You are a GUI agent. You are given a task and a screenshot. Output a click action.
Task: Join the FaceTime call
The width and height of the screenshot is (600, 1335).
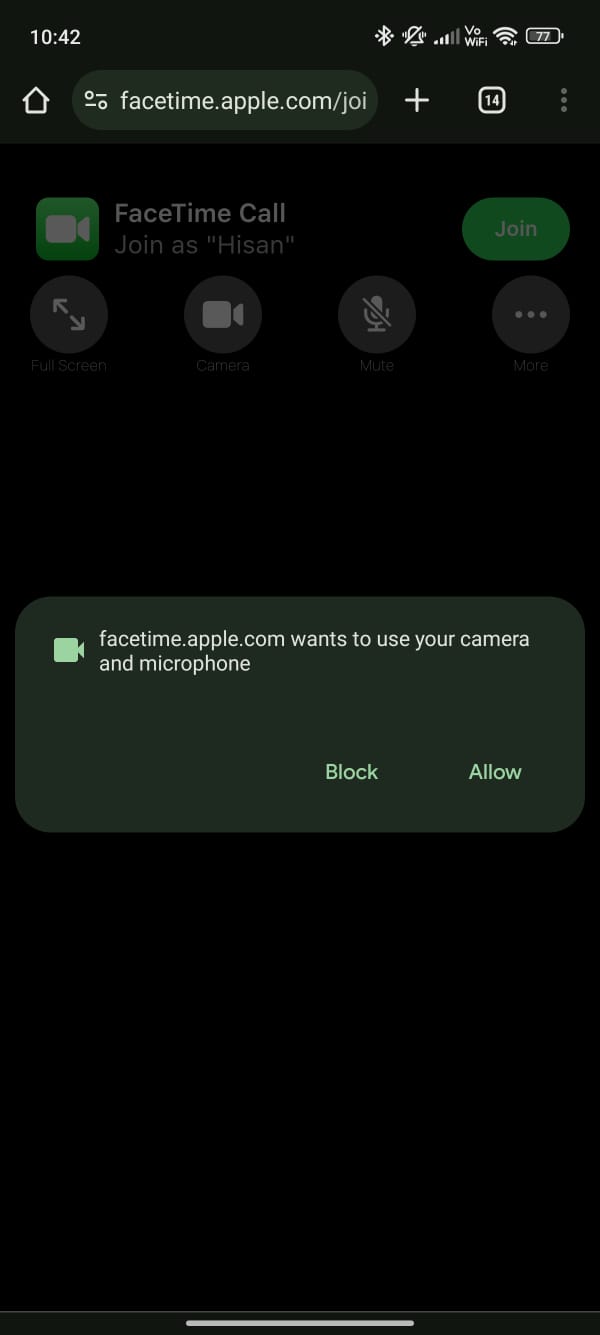pyautogui.click(x=515, y=229)
